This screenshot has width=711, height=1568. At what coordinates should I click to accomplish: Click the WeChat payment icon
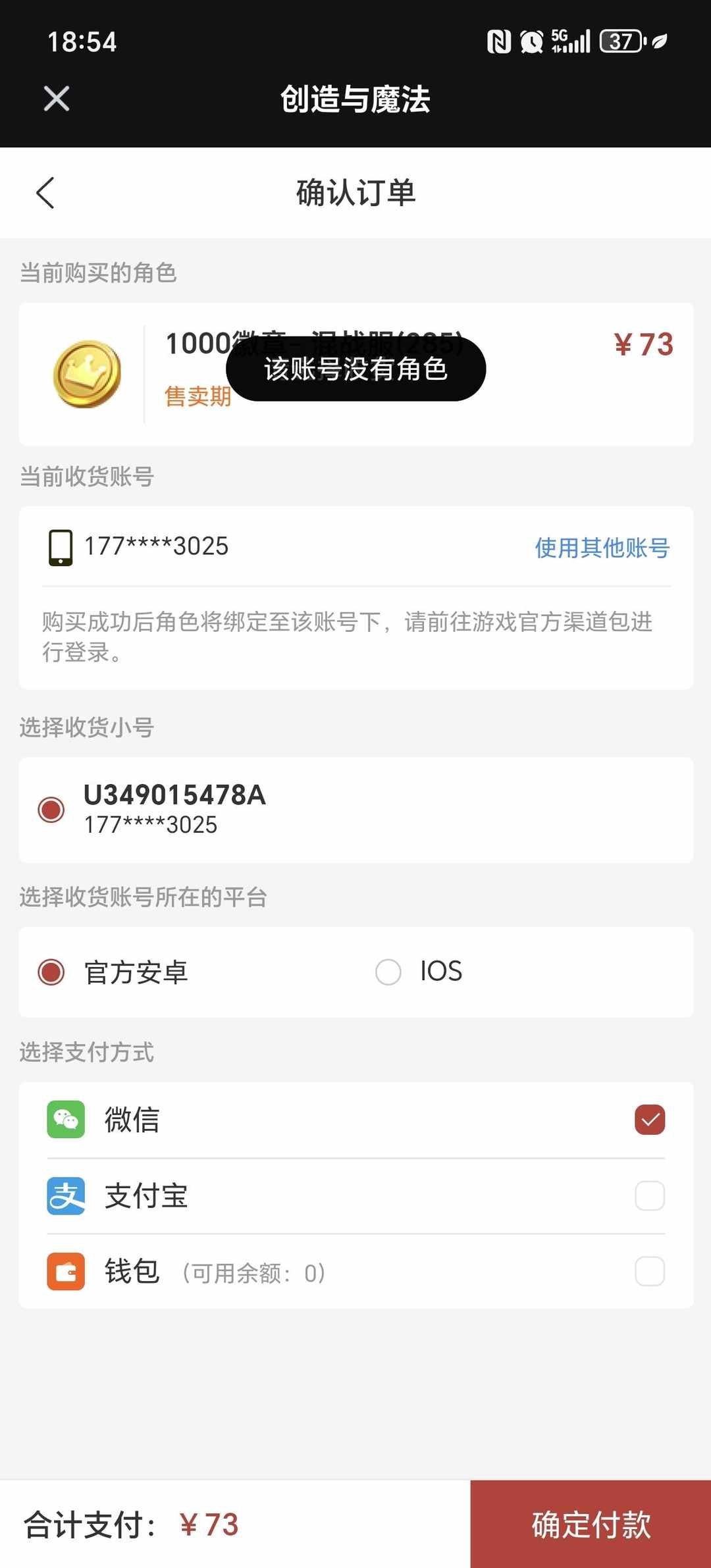65,1119
